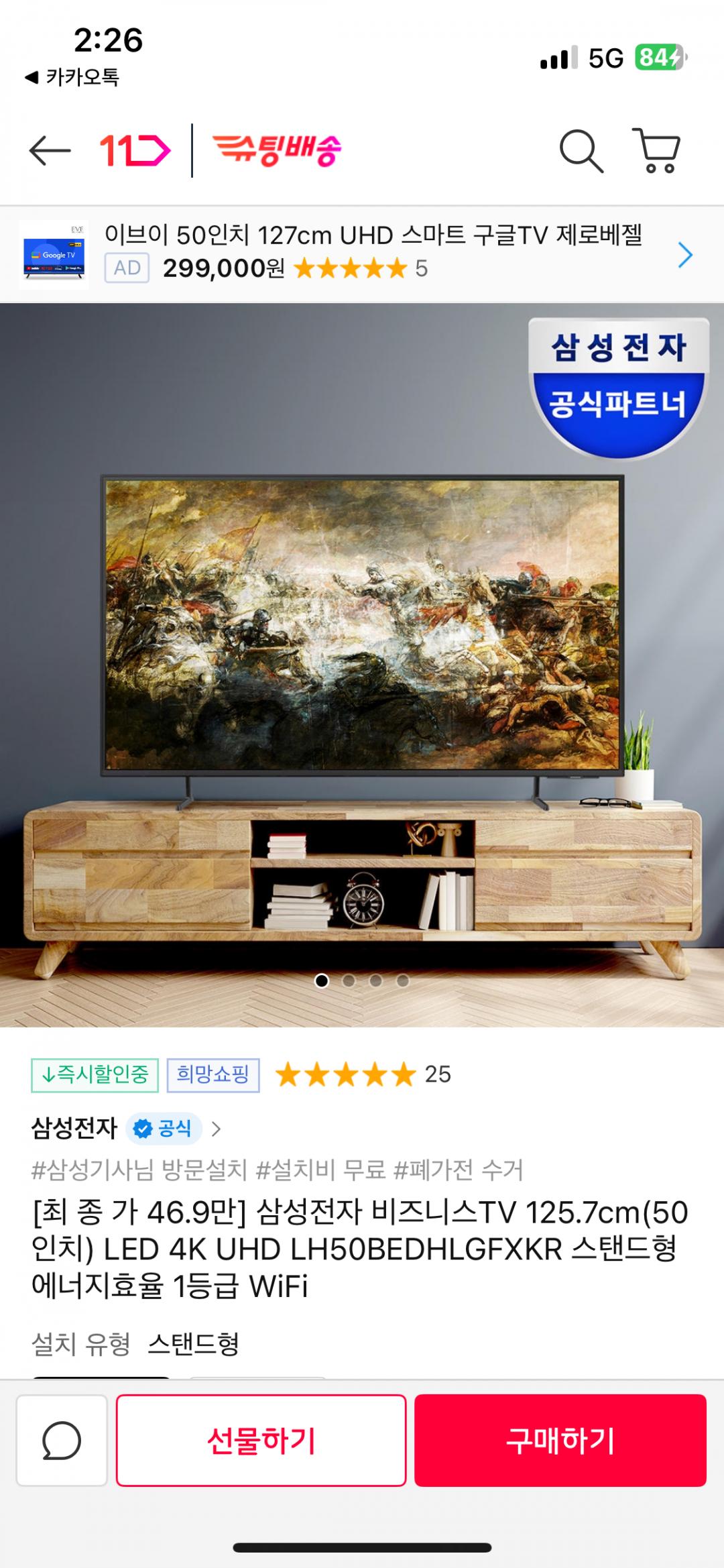This screenshot has width=724, height=1568.
Task: Tap 구매하기 to buy the TV
Action: 560,1440
